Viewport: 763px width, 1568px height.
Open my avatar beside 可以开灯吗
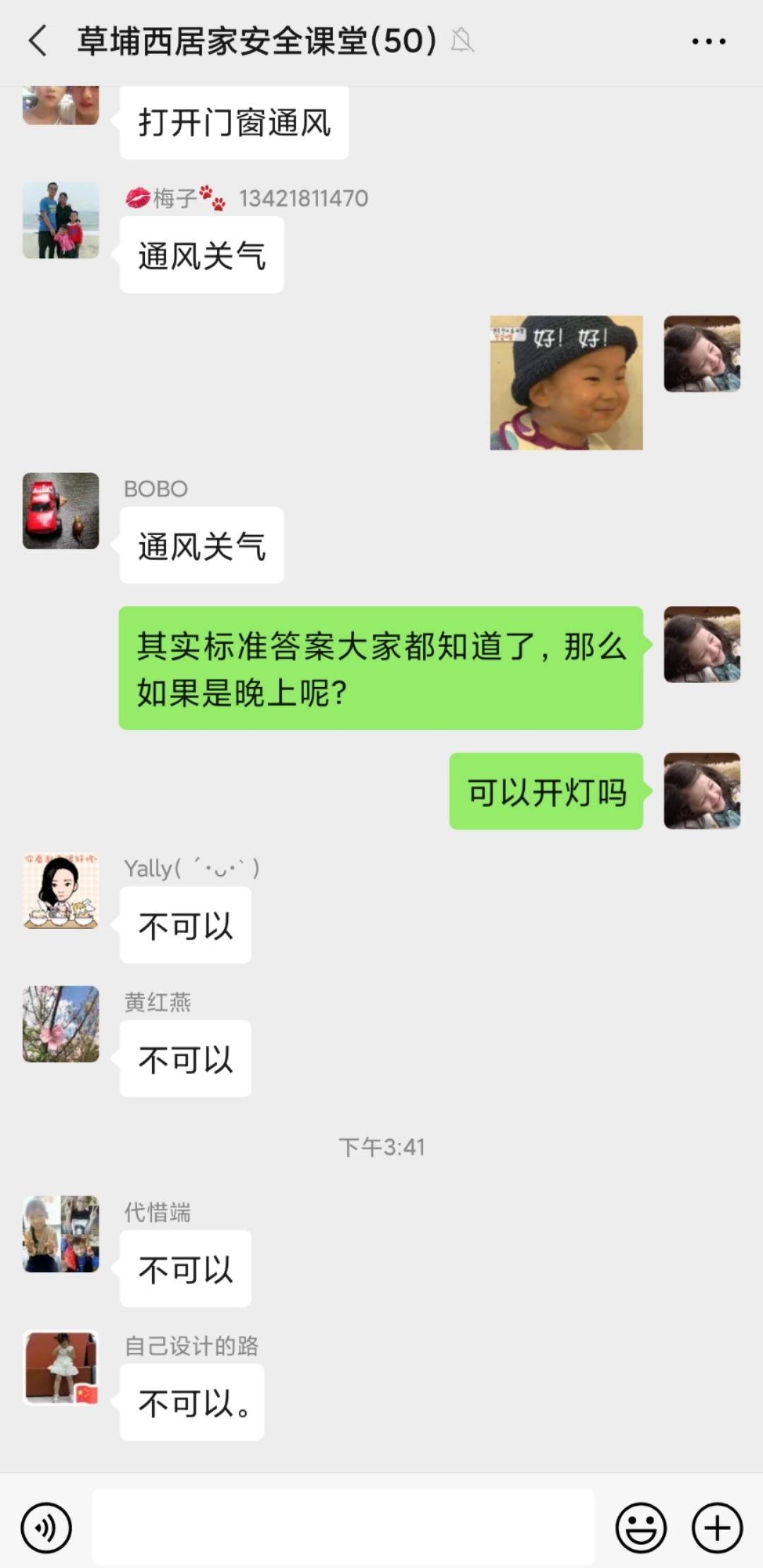click(x=702, y=791)
